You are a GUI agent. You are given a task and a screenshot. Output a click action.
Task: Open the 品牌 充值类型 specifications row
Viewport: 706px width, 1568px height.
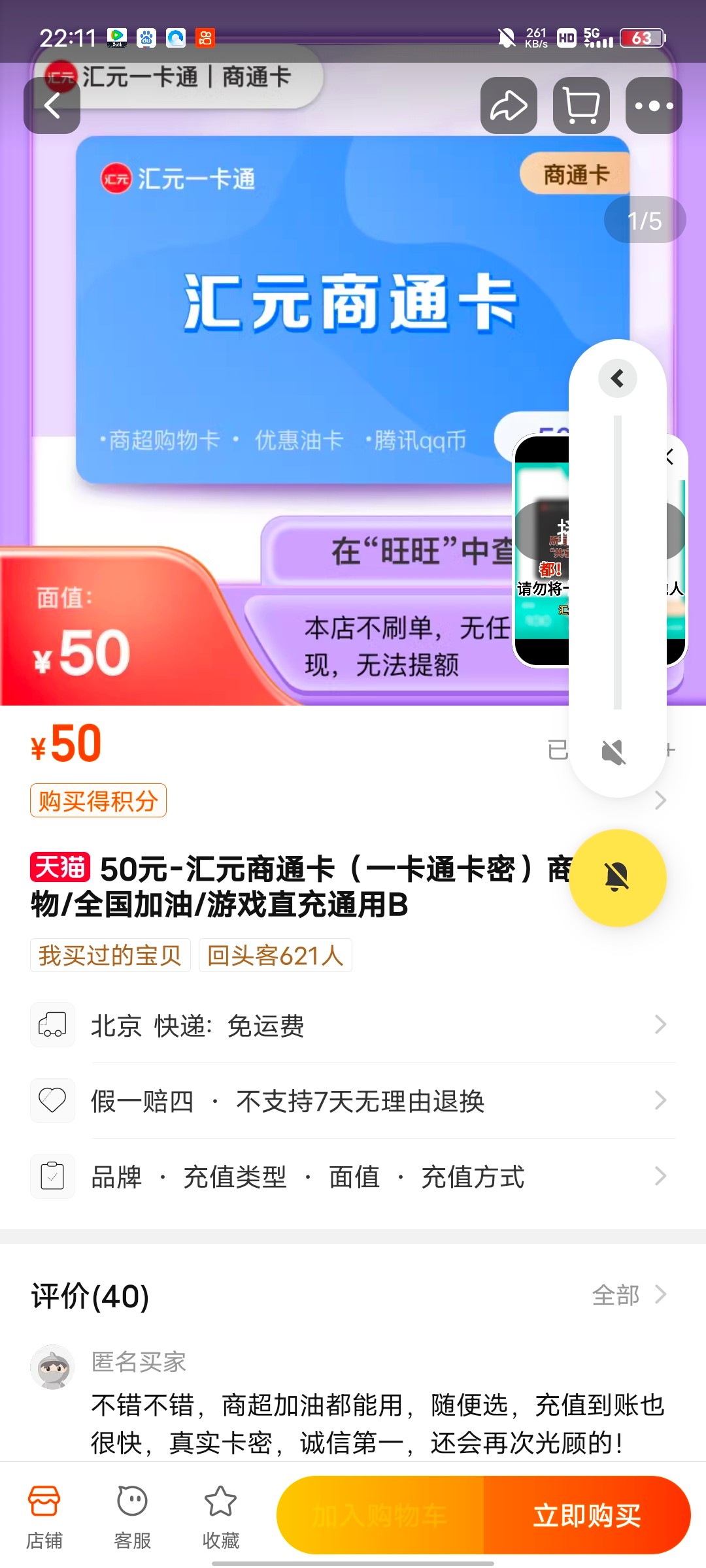pos(353,1177)
